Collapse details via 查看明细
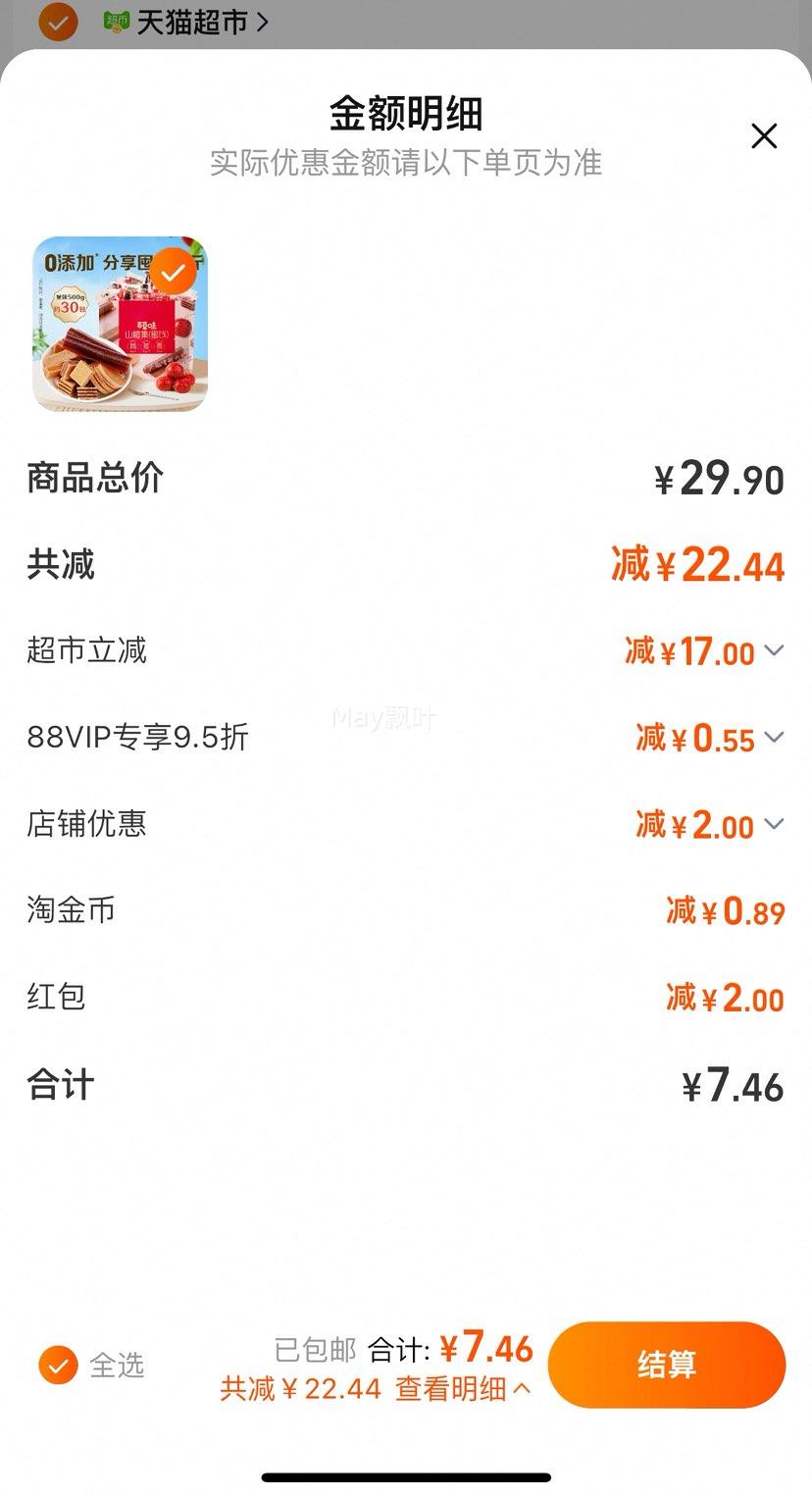The image size is (812, 1497). [x=463, y=1388]
